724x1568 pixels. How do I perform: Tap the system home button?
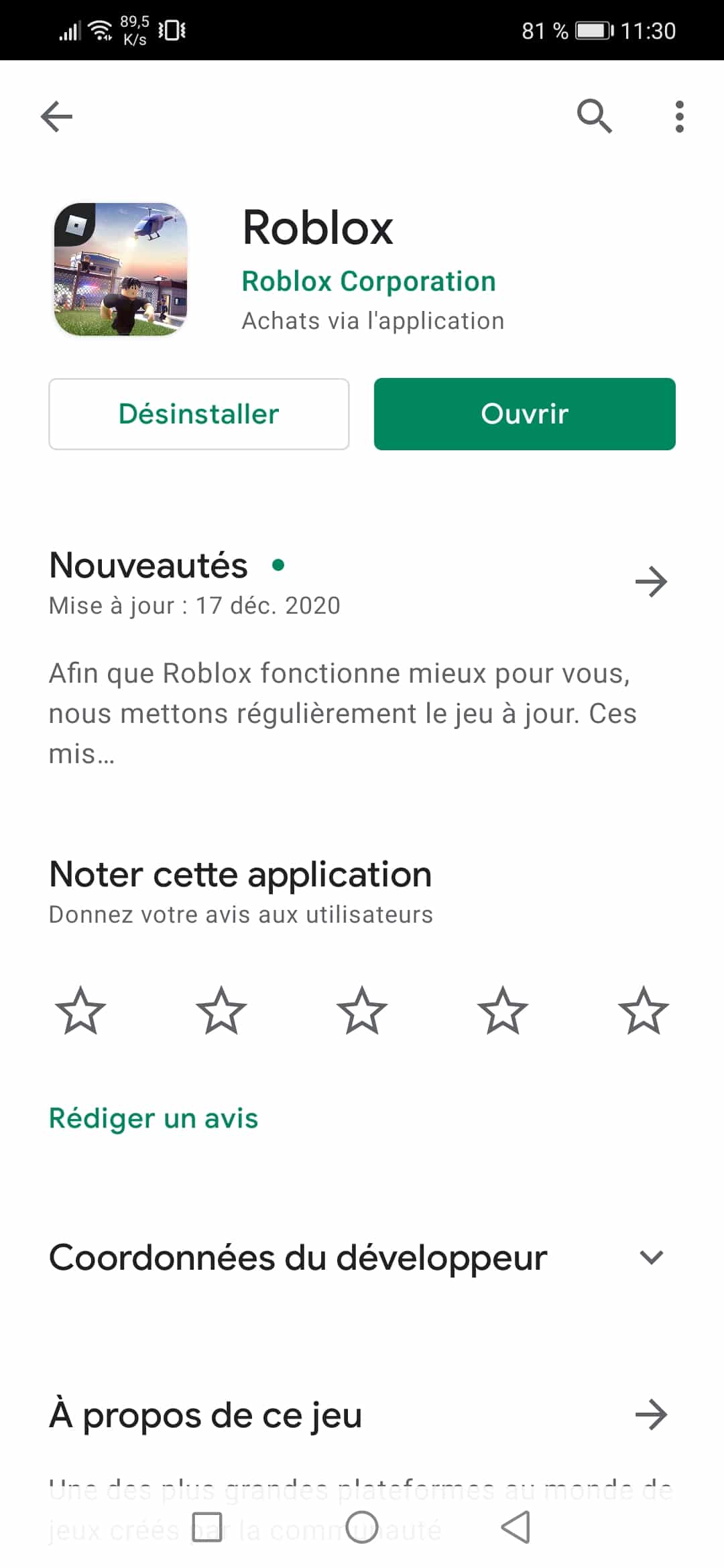[x=362, y=1527]
